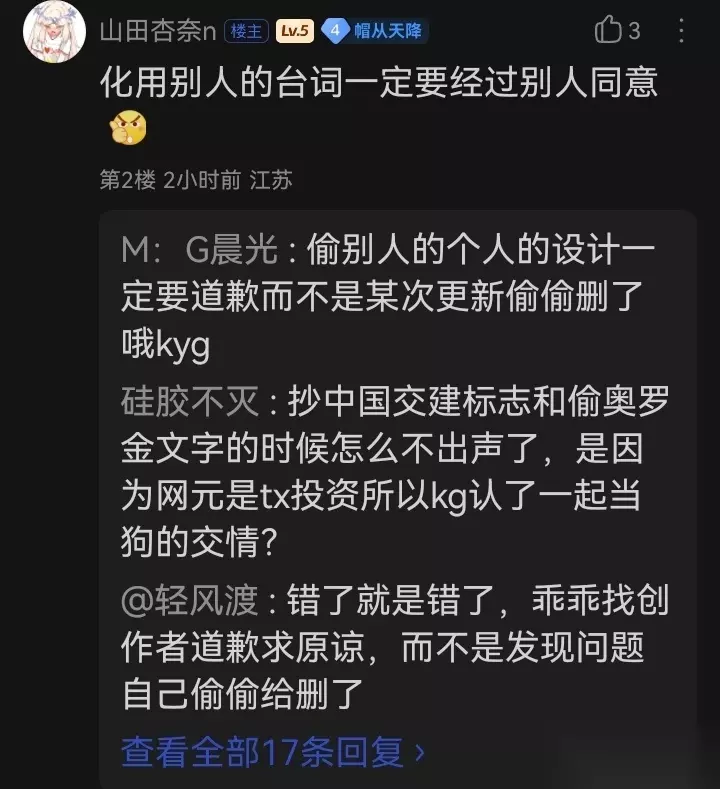Tap the username 山田杏奈n
Screen dimensions: 720x789
point(158,31)
